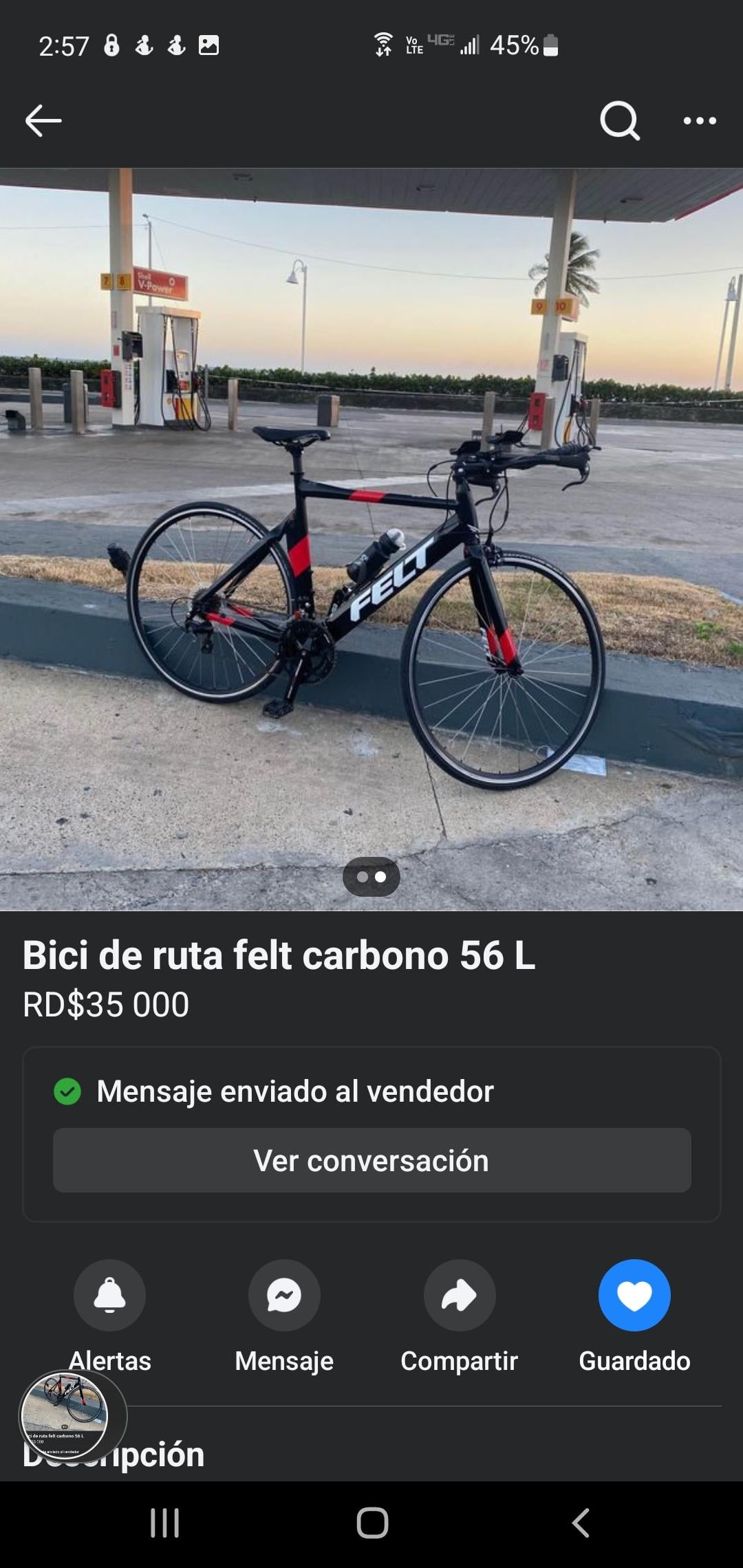This screenshot has height=1568, width=743.
Task: Go back using the top arrow
Action: (x=43, y=121)
